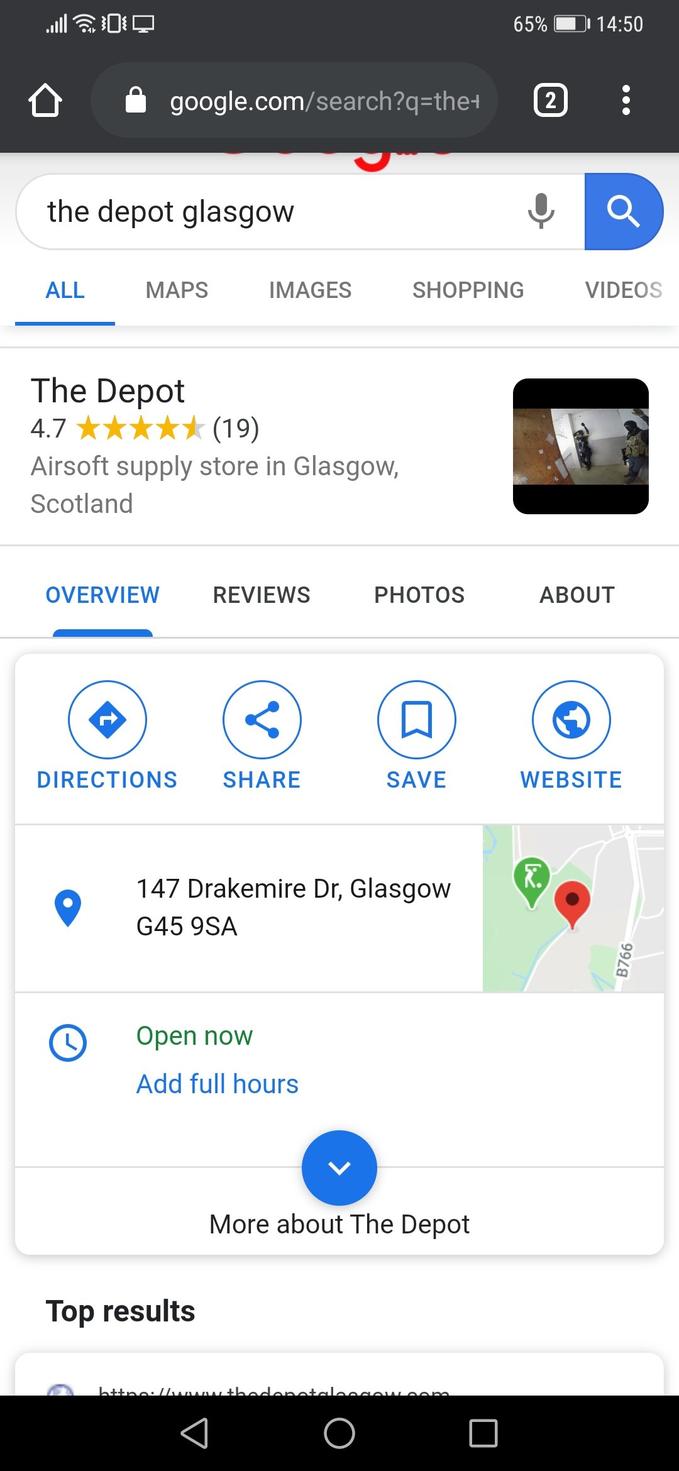This screenshot has width=679, height=1471.
Task: Visit The Depot's website
Action: coord(571,735)
